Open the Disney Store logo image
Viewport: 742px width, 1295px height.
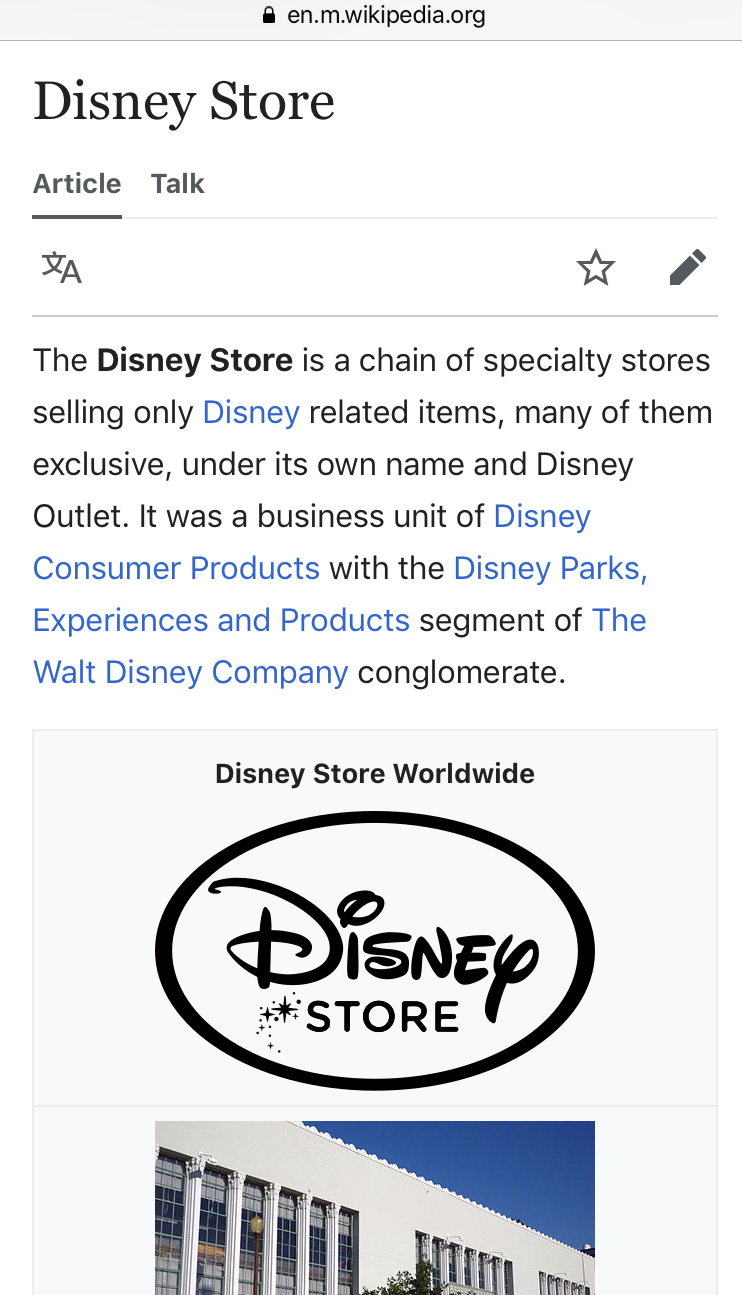coord(375,950)
